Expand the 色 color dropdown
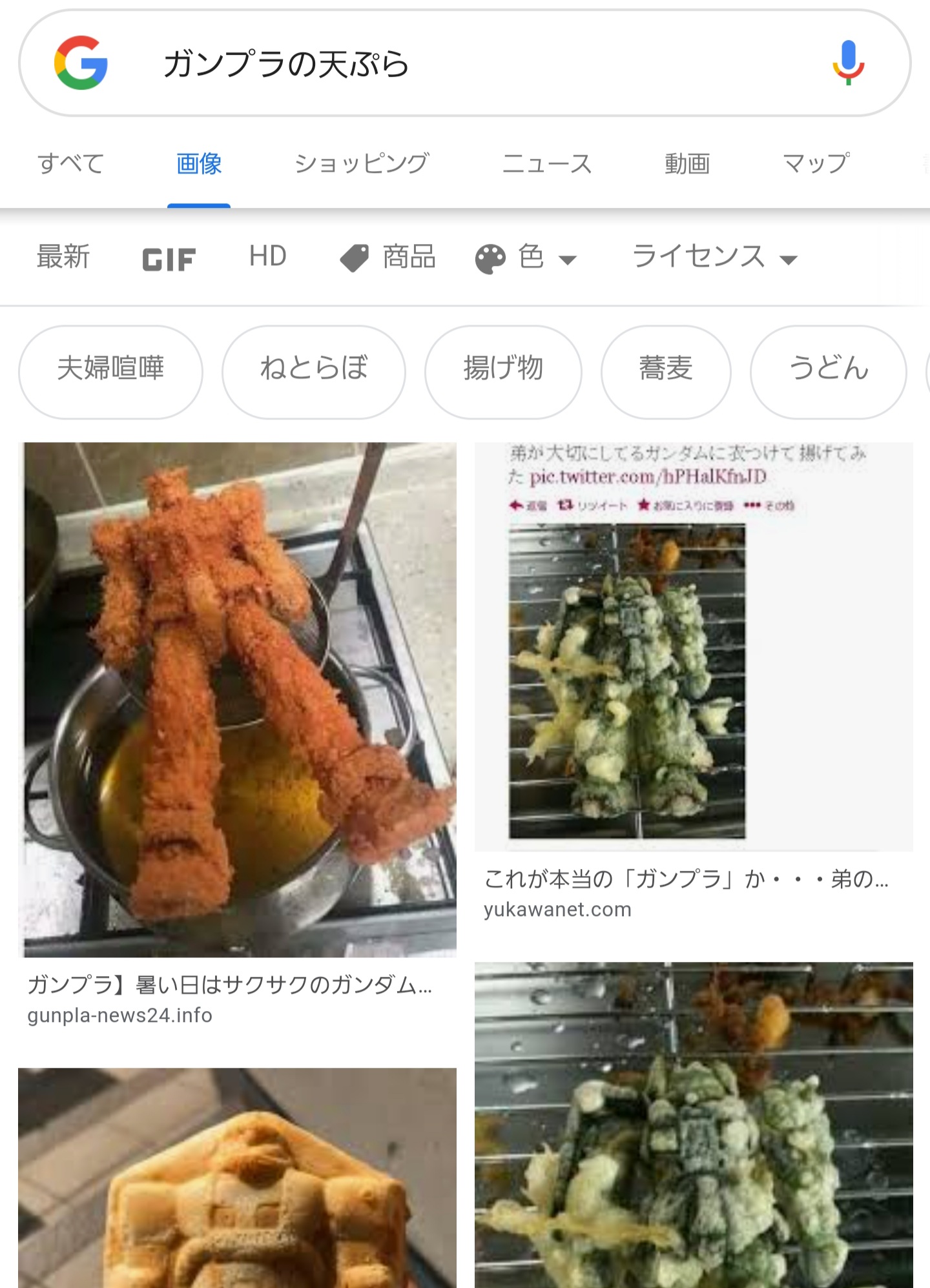 coord(526,258)
